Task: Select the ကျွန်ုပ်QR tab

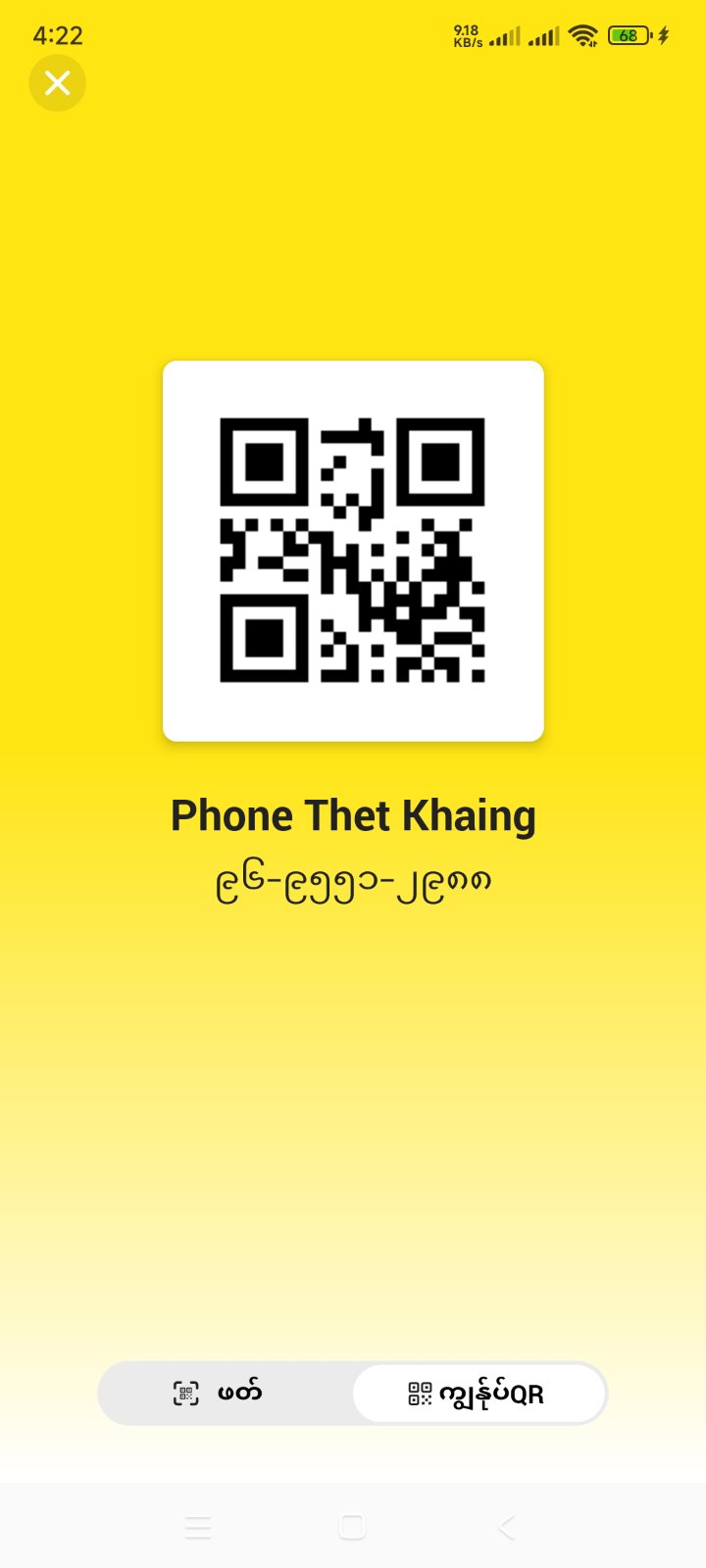Action: click(479, 1393)
